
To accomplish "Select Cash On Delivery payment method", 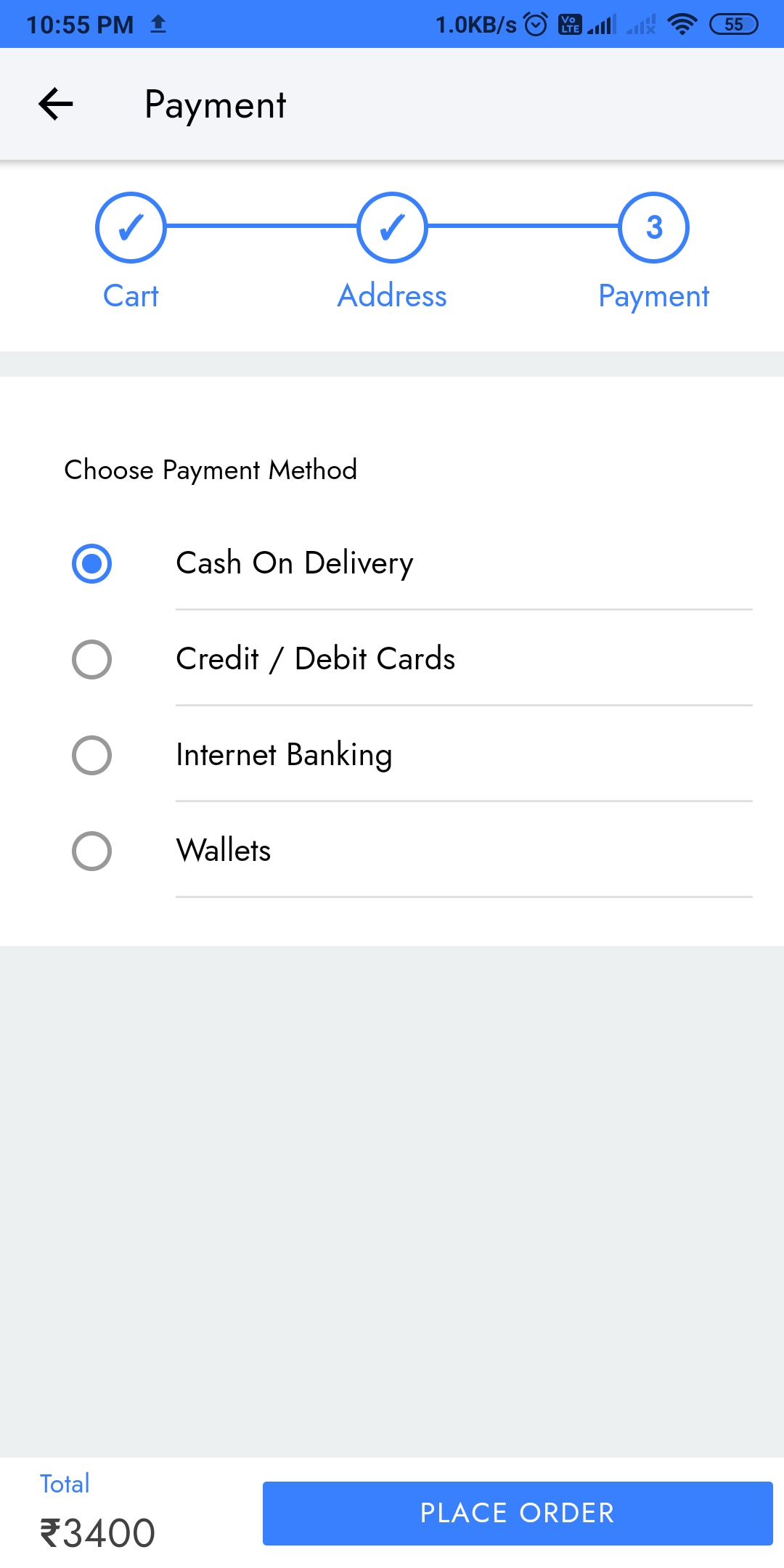I will [92, 563].
